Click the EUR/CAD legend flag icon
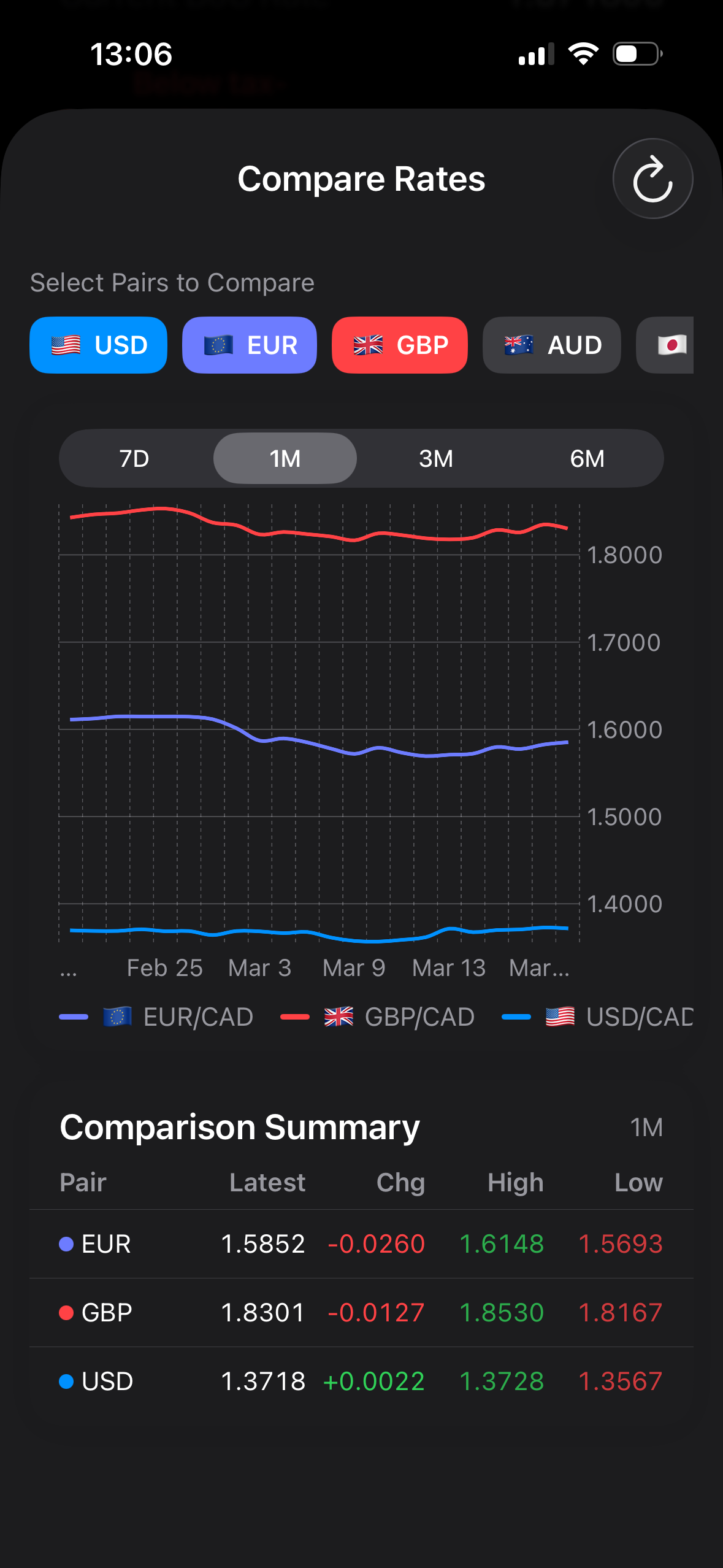723x1568 pixels. [118, 1017]
